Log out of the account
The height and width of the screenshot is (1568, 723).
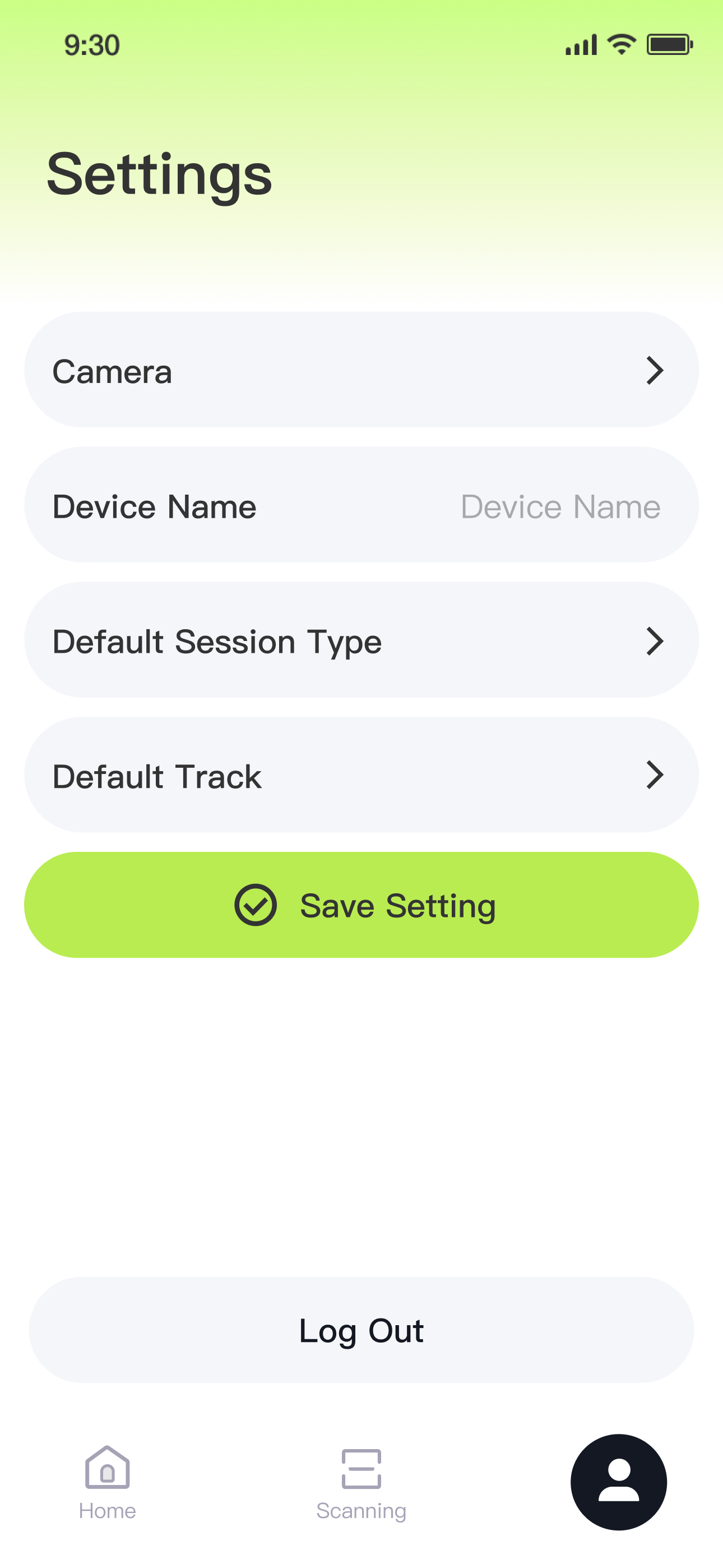(x=361, y=1331)
